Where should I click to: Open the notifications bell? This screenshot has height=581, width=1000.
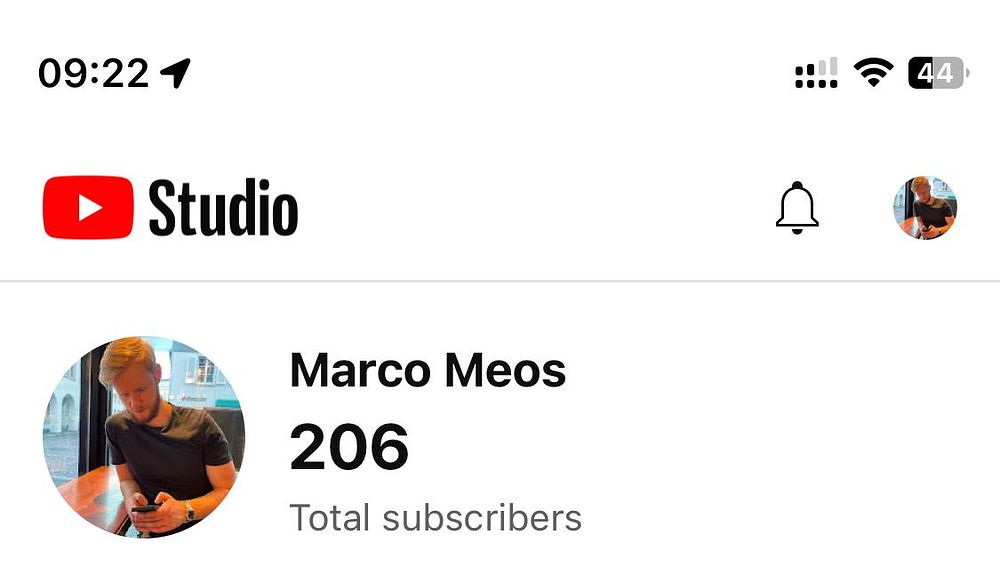coord(797,208)
